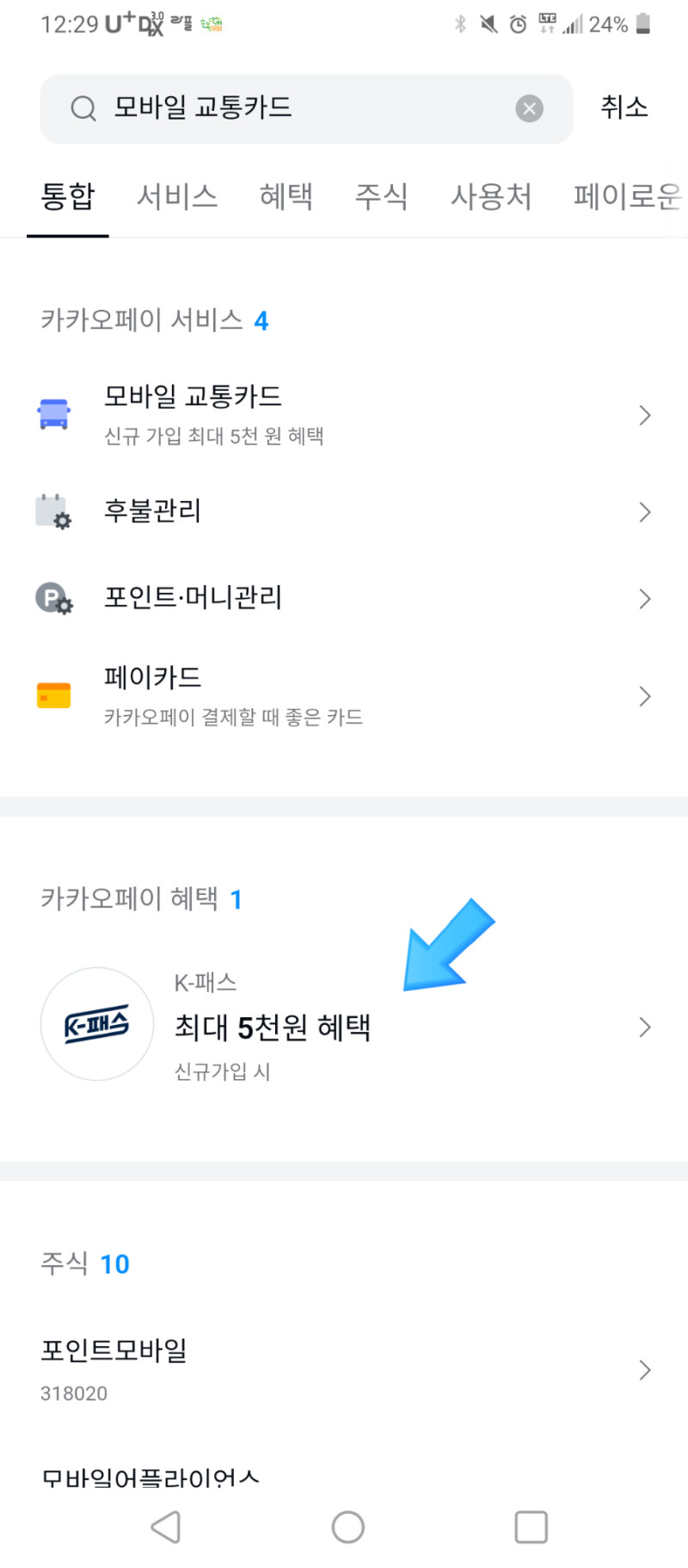This screenshot has height=1568, width=688.
Task: Select the 후불관리 calendar icon
Action: click(53, 511)
